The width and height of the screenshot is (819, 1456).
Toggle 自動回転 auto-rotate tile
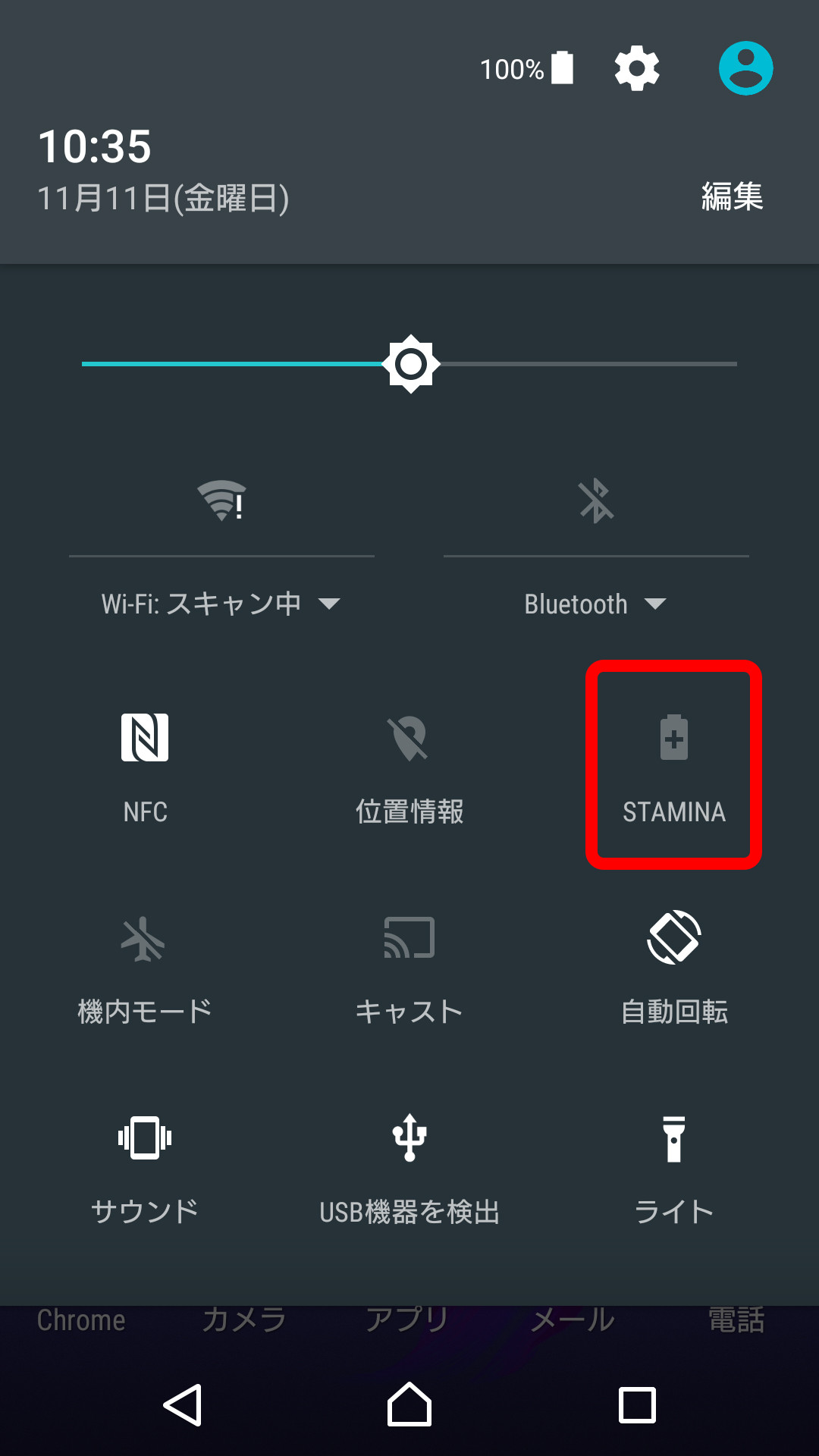673,967
